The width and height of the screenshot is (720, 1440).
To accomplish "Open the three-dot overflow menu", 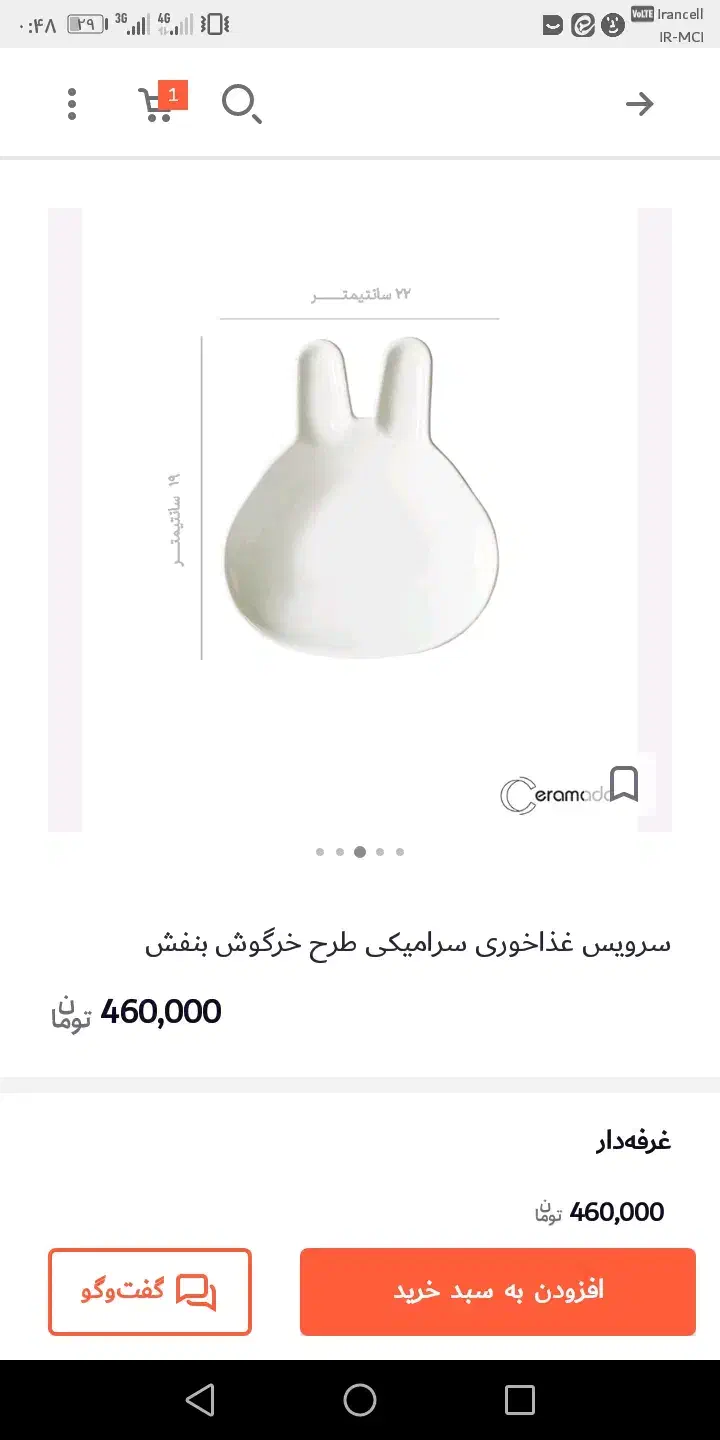I will [x=71, y=103].
